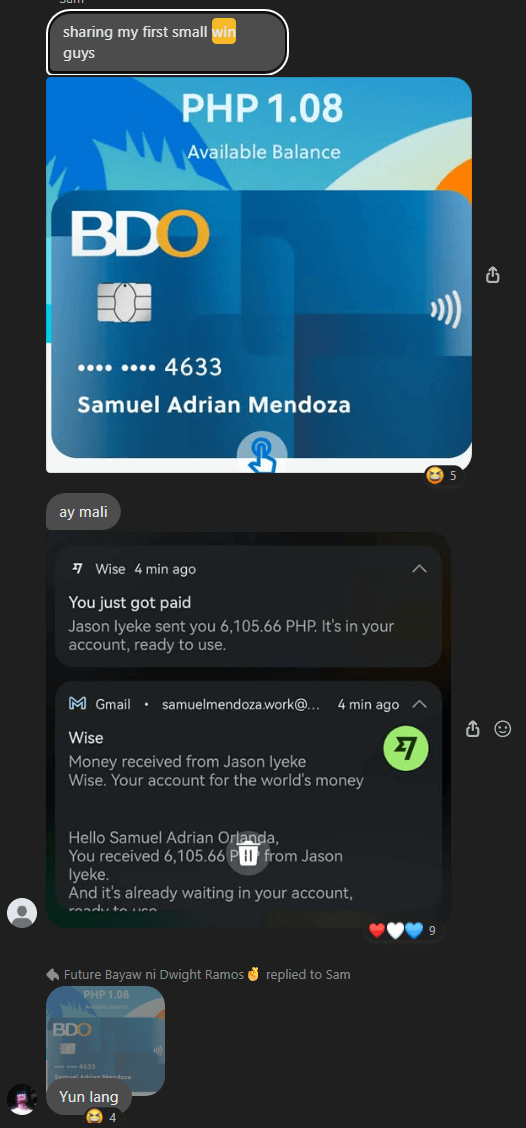Share the Wise notification screenshot
The width and height of the screenshot is (526, 1128).
[x=473, y=729]
